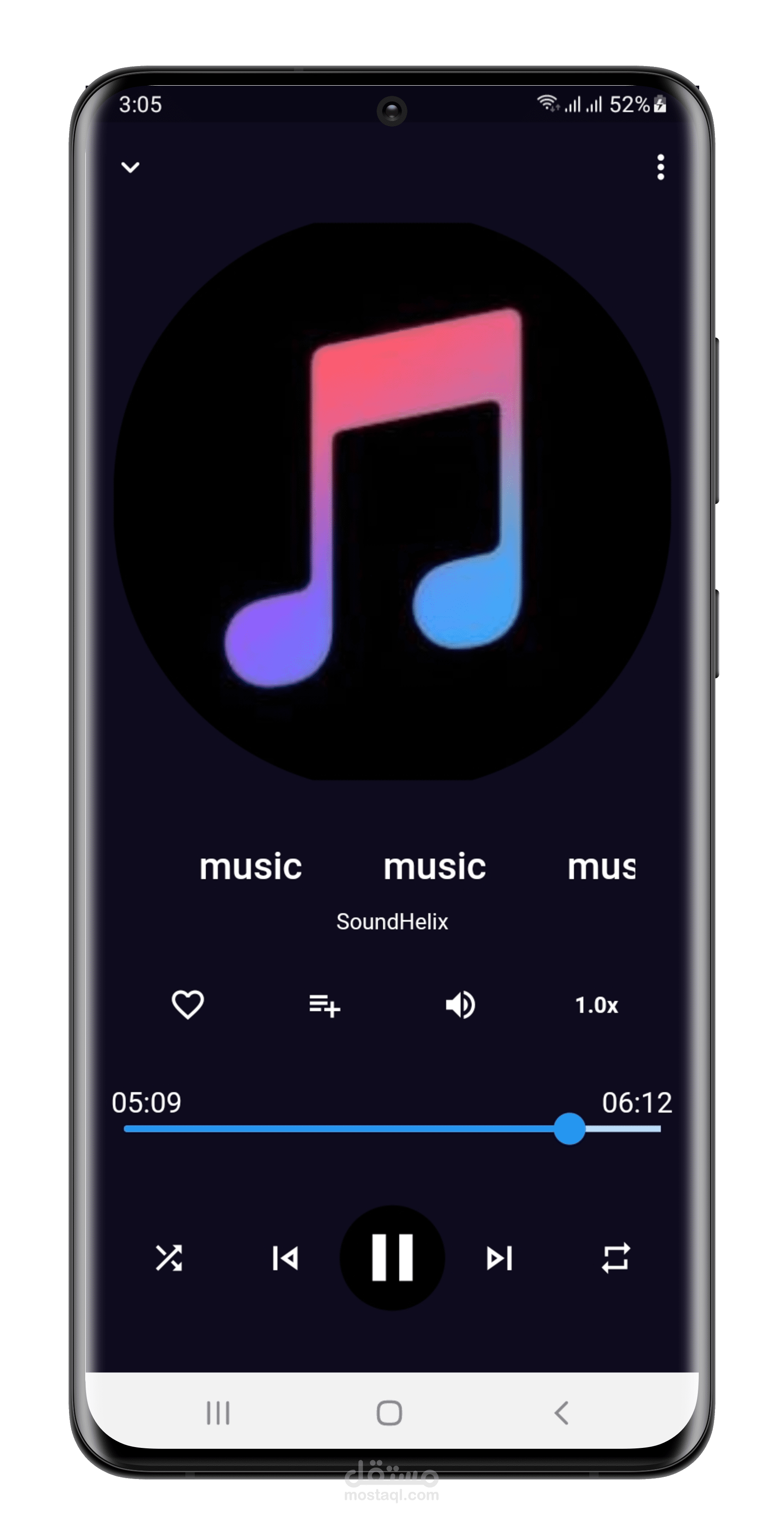Open the volume control

point(460,1005)
